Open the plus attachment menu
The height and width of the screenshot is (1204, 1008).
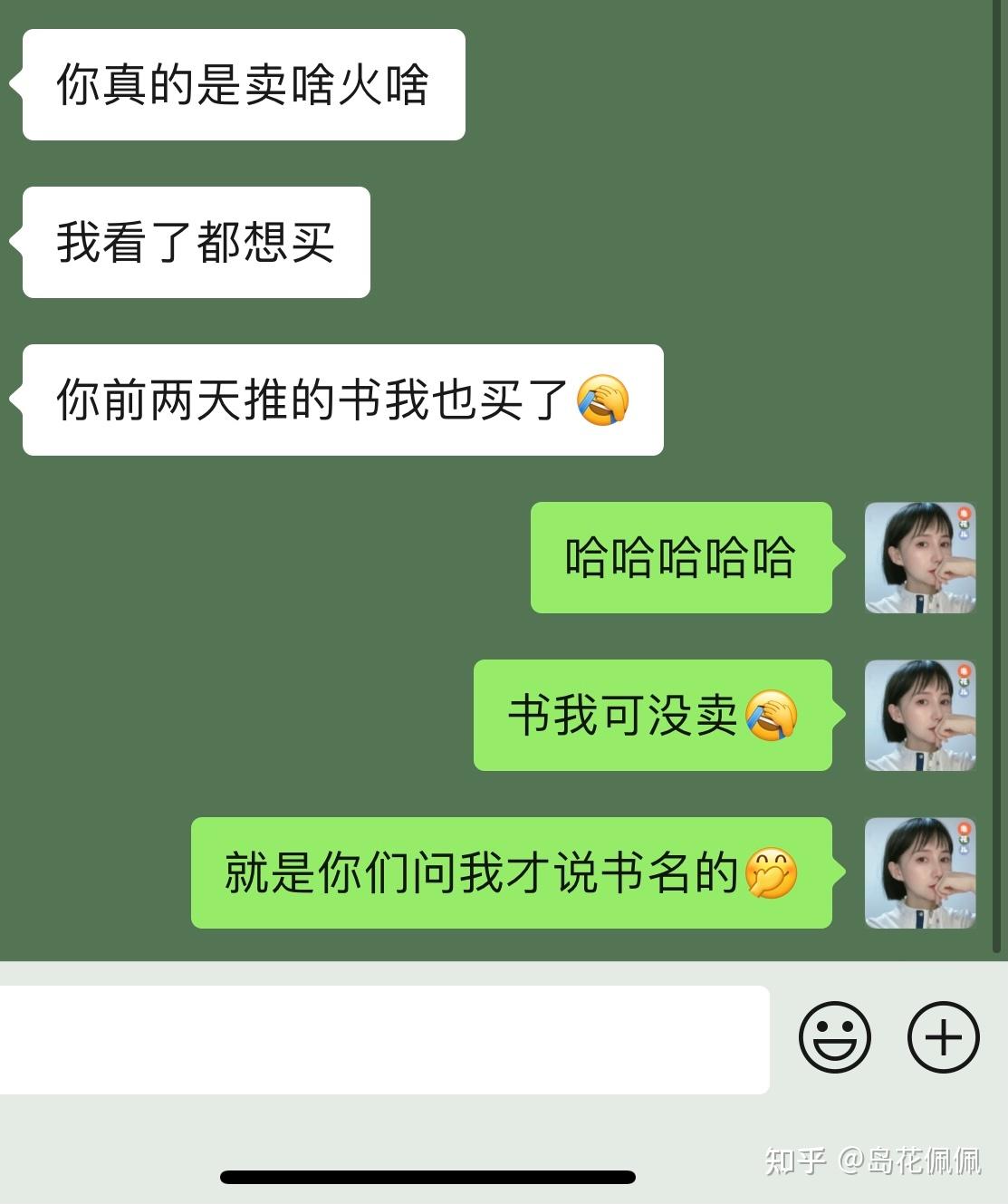point(943,1037)
